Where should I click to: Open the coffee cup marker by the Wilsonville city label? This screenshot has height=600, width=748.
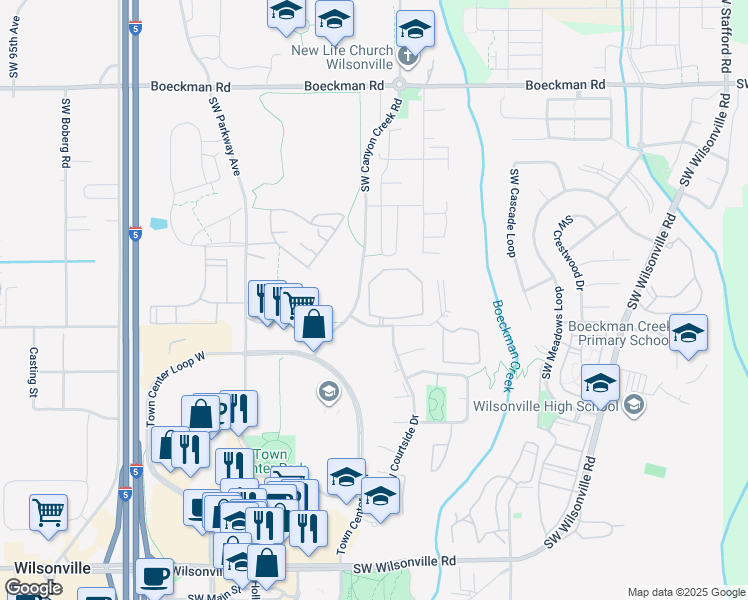point(155,578)
